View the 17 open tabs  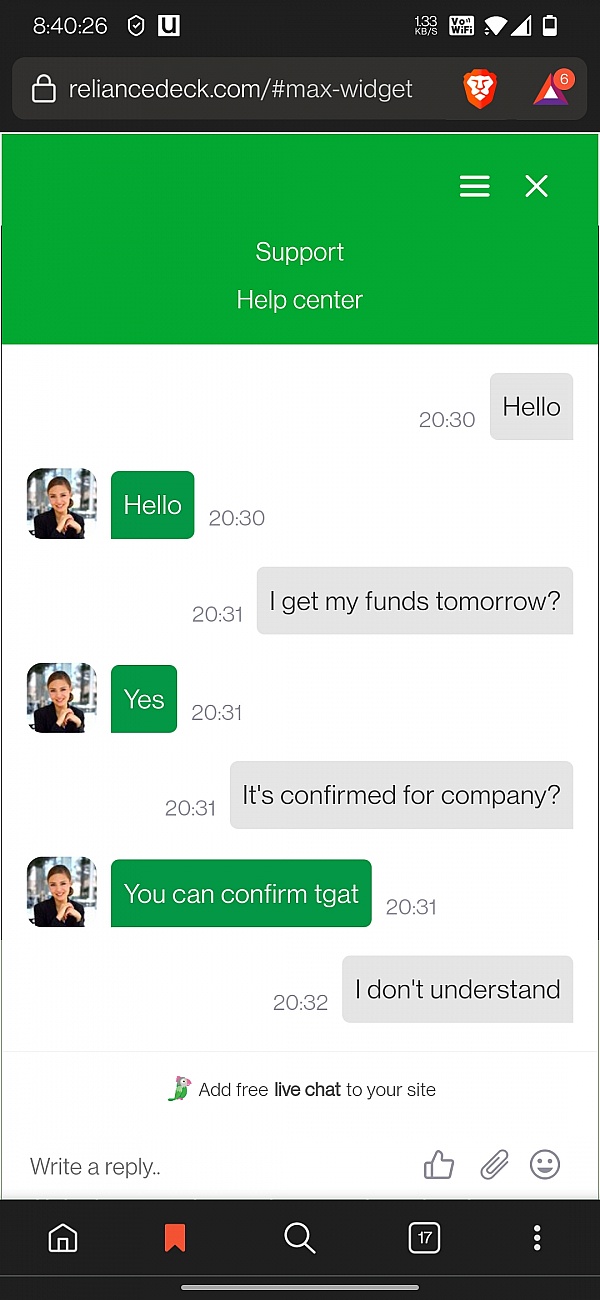[x=424, y=1238]
